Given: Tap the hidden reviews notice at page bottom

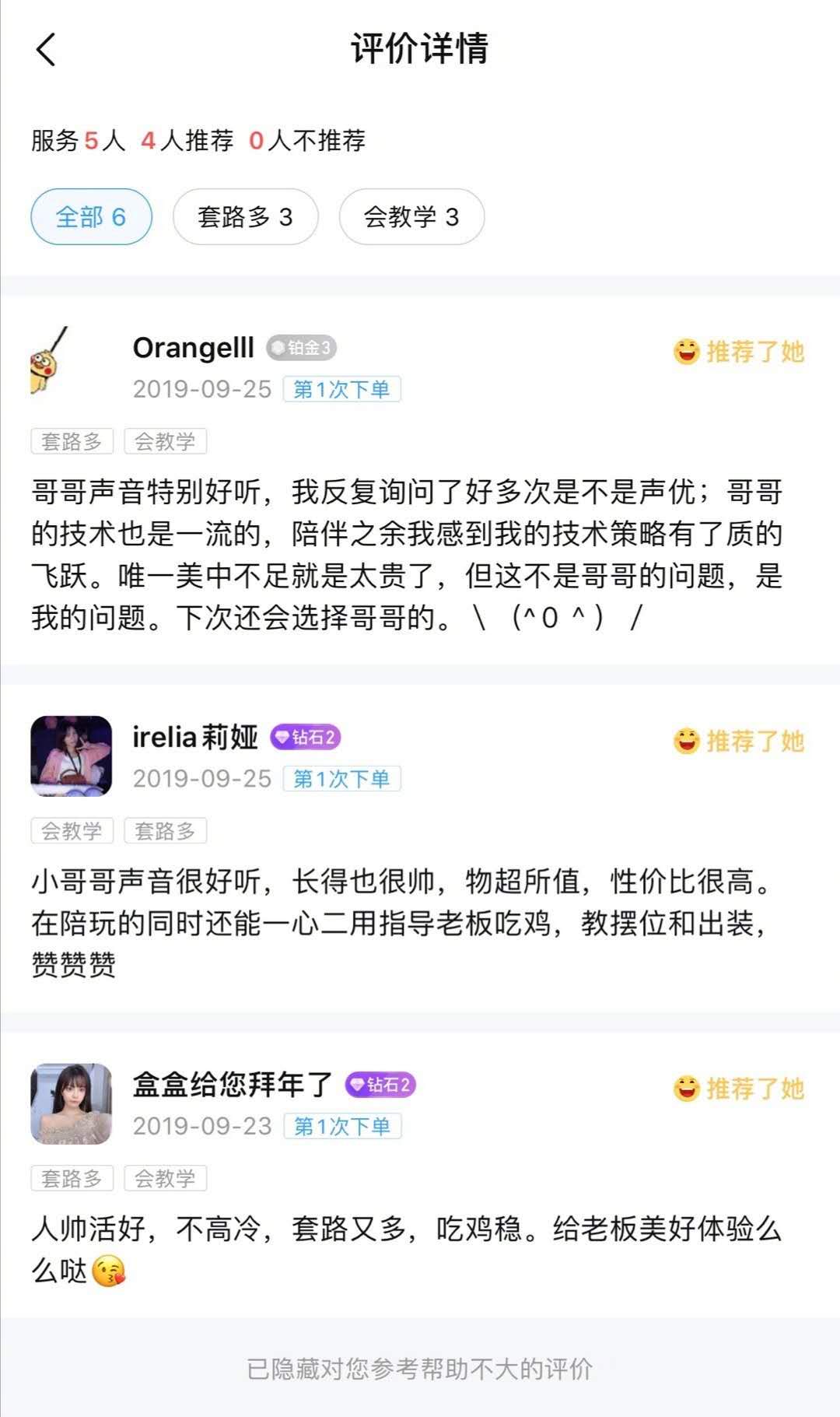Looking at the screenshot, I should click(420, 1368).
